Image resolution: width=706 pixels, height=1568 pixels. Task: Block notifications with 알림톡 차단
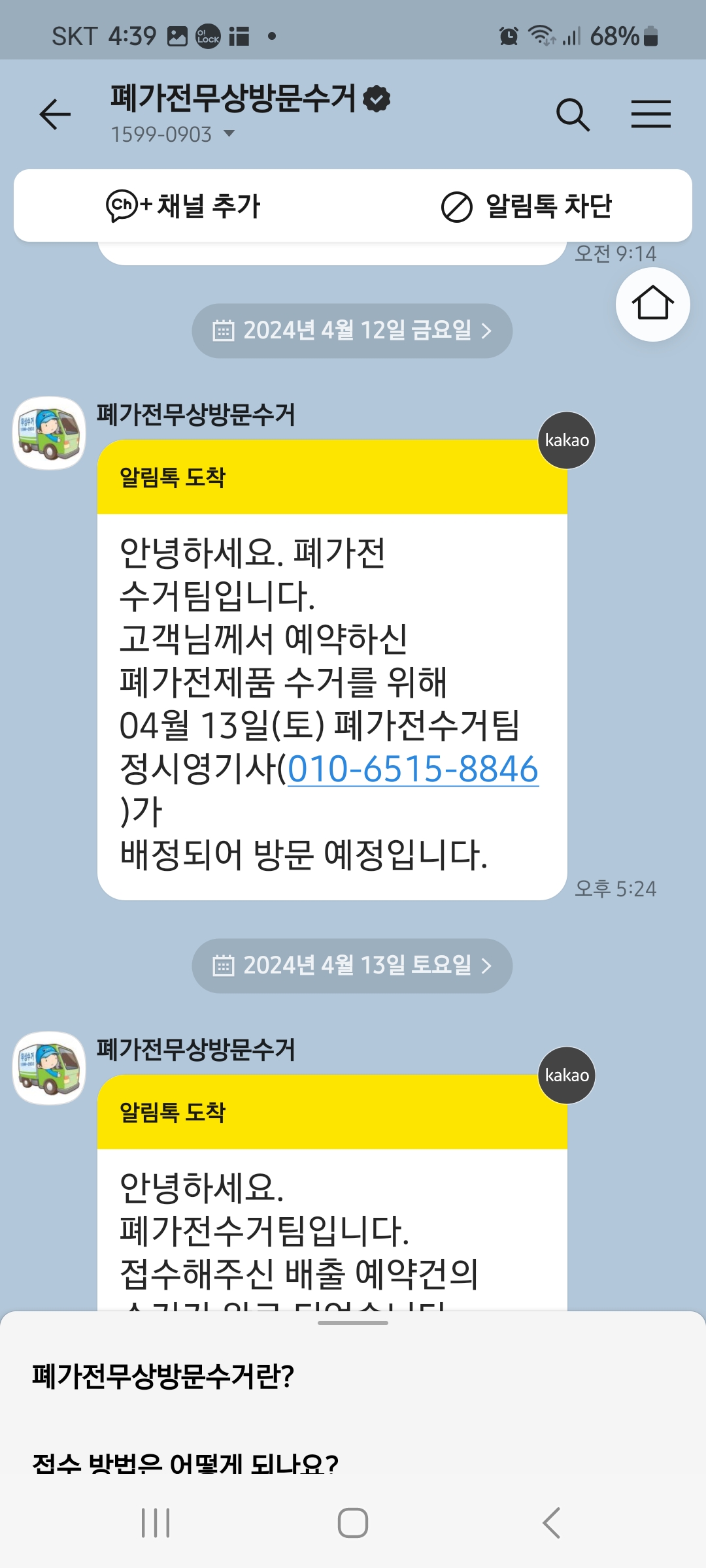pos(527,206)
